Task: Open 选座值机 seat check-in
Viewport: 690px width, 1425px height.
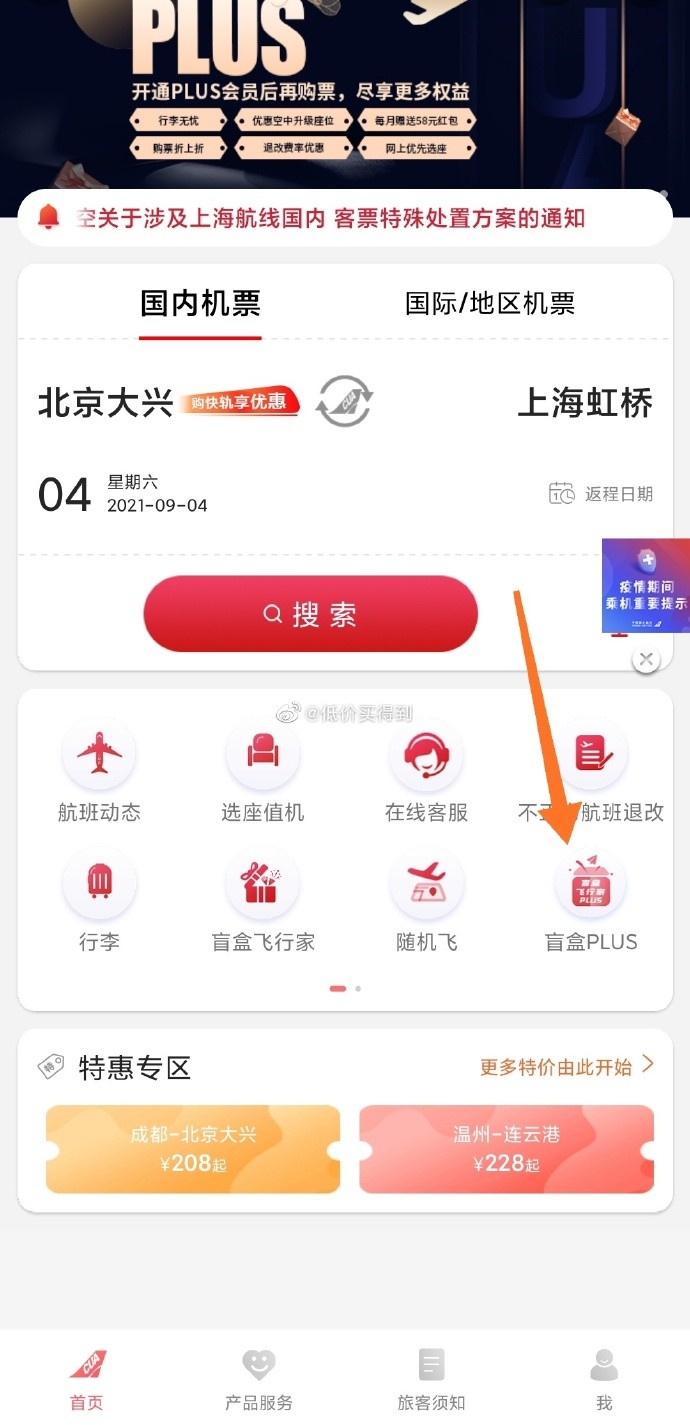Action: [x=262, y=771]
